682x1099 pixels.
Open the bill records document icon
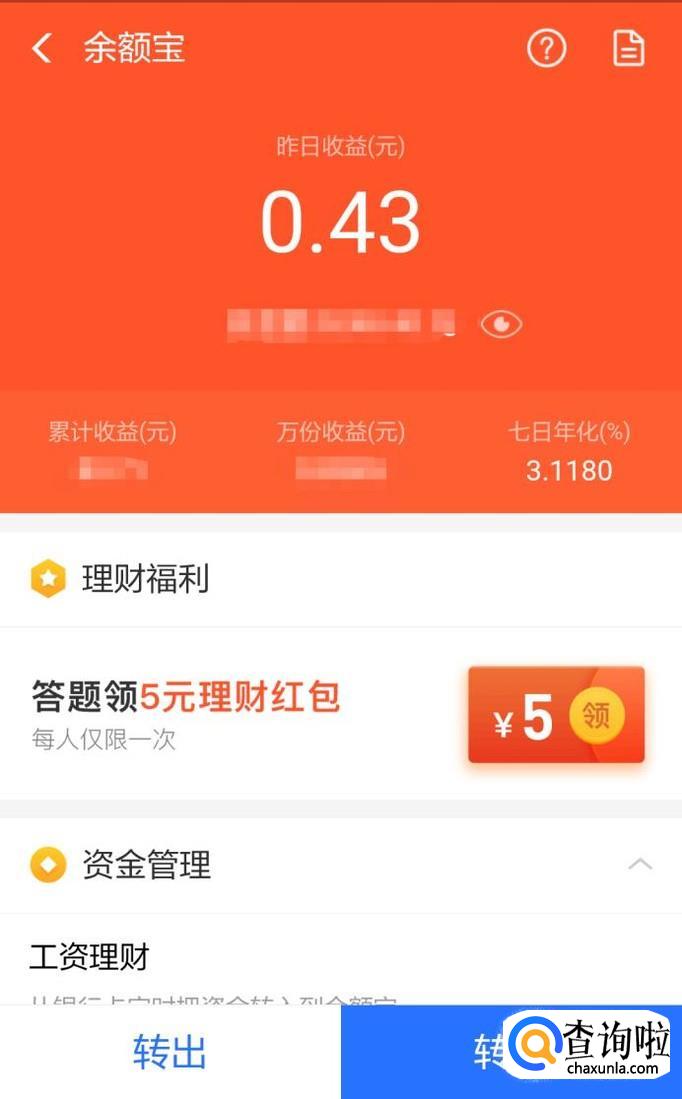coord(628,49)
